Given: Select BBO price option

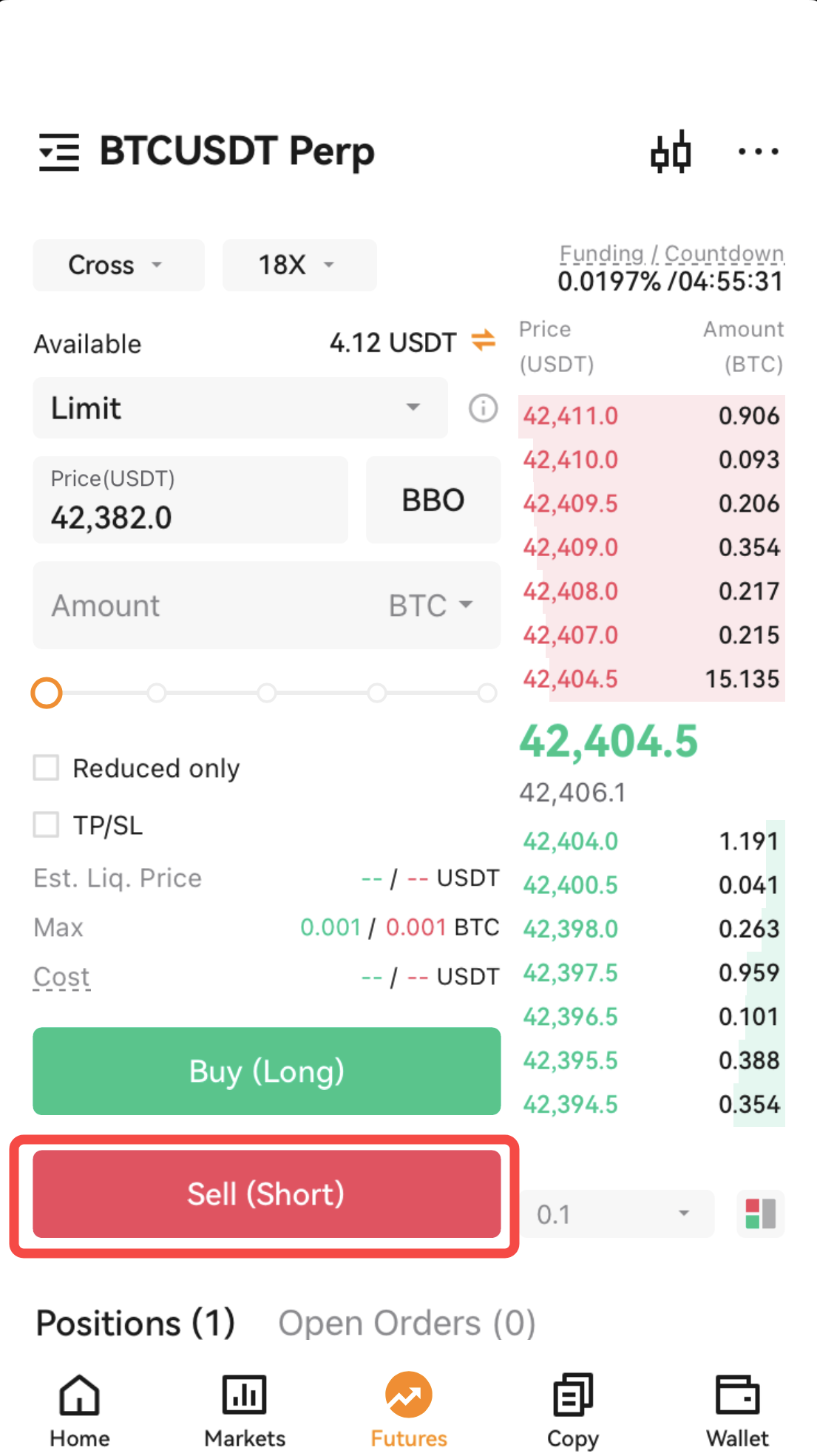Looking at the screenshot, I should [x=433, y=500].
